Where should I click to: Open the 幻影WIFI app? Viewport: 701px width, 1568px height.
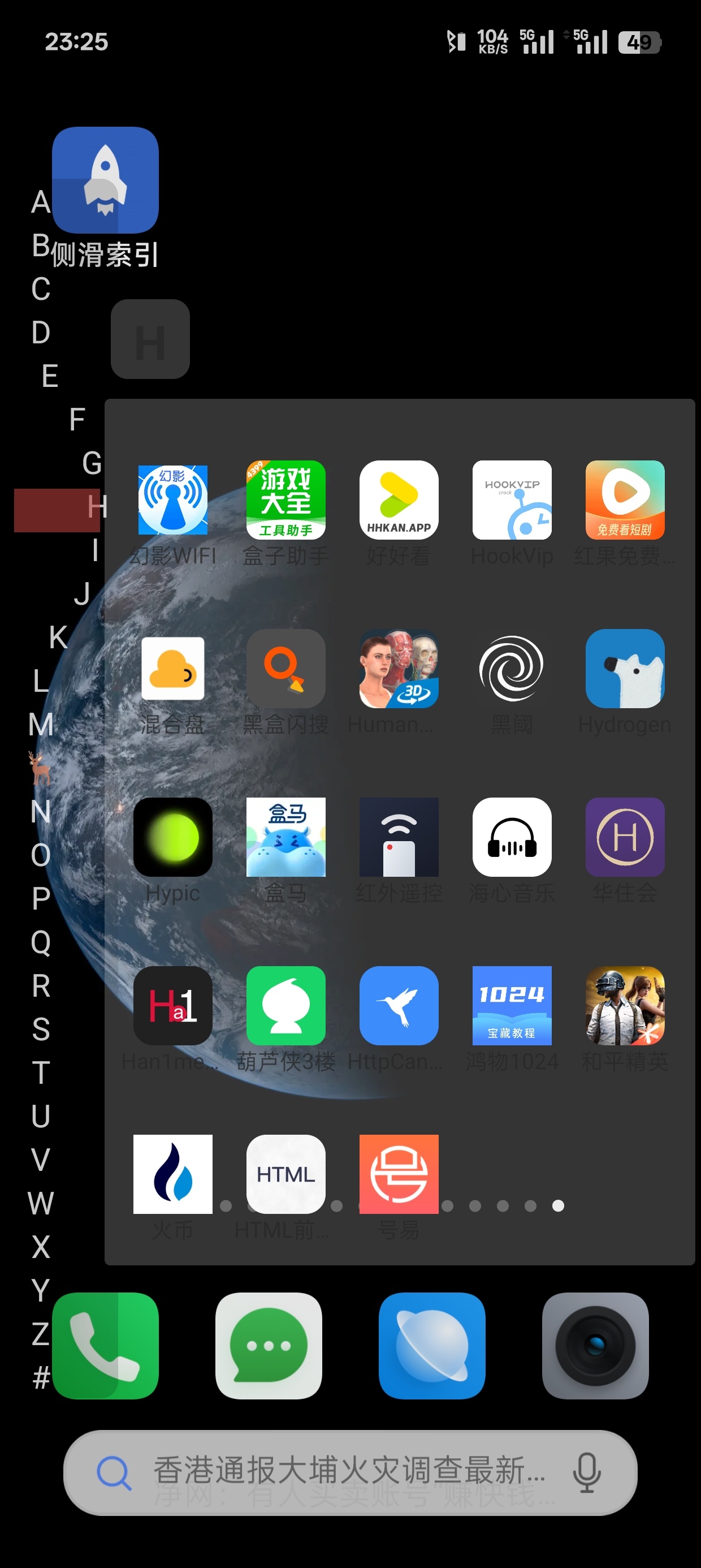[x=173, y=501]
